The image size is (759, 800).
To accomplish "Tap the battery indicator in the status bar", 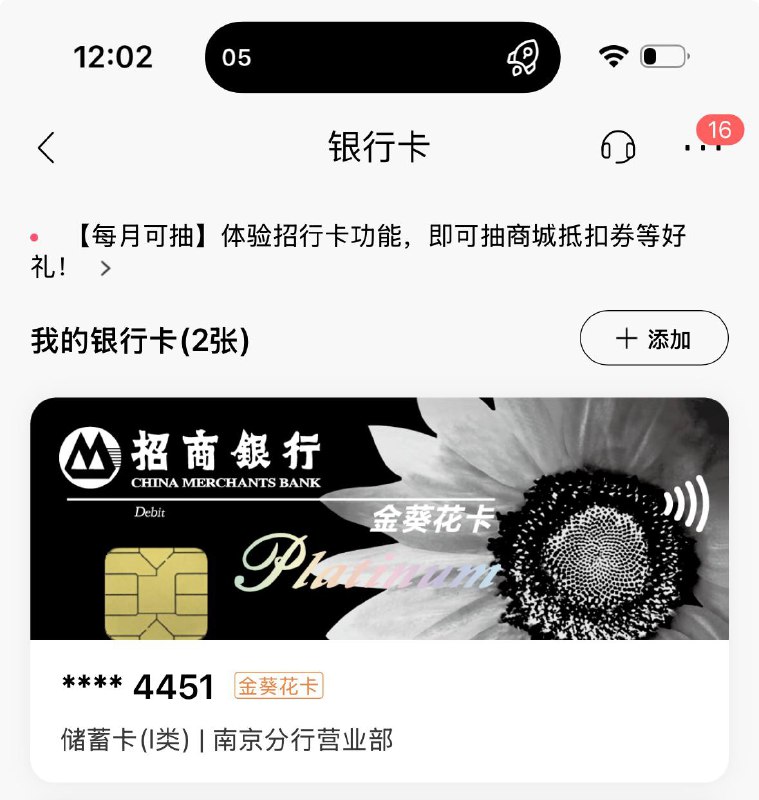I will click(x=664, y=57).
